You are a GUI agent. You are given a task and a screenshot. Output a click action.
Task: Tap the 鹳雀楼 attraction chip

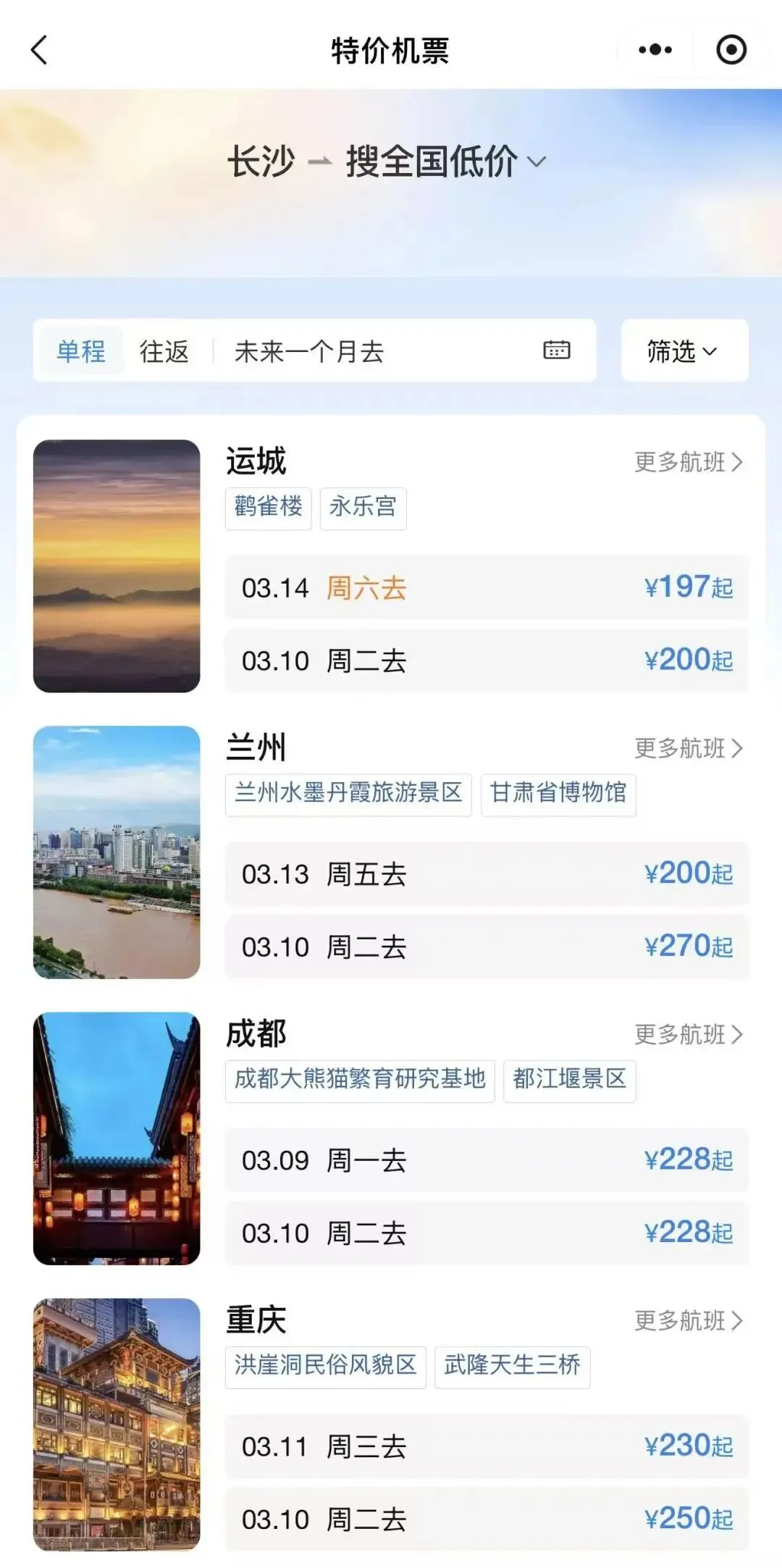point(268,507)
